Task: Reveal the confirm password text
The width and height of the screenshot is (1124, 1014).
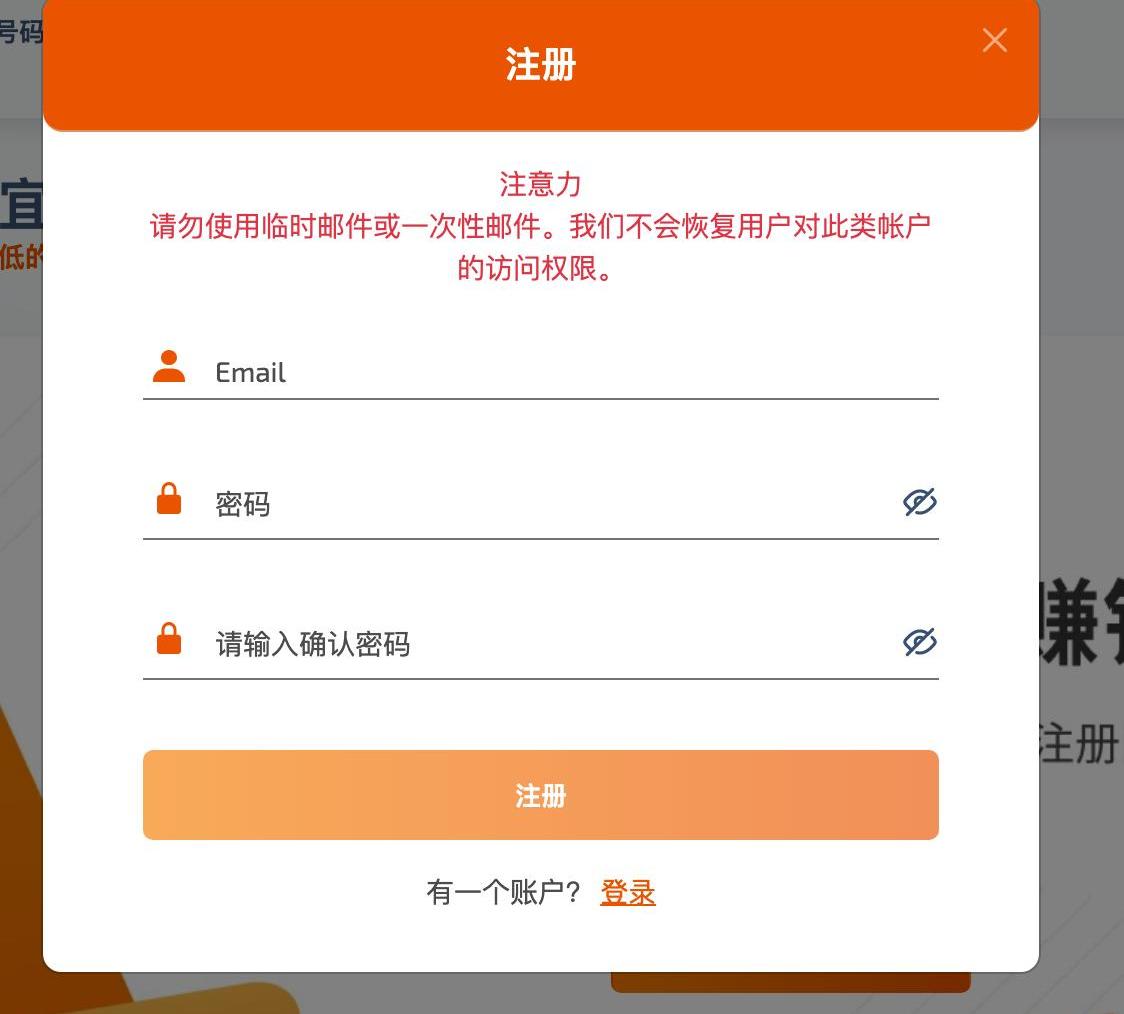Action: [x=919, y=642]
